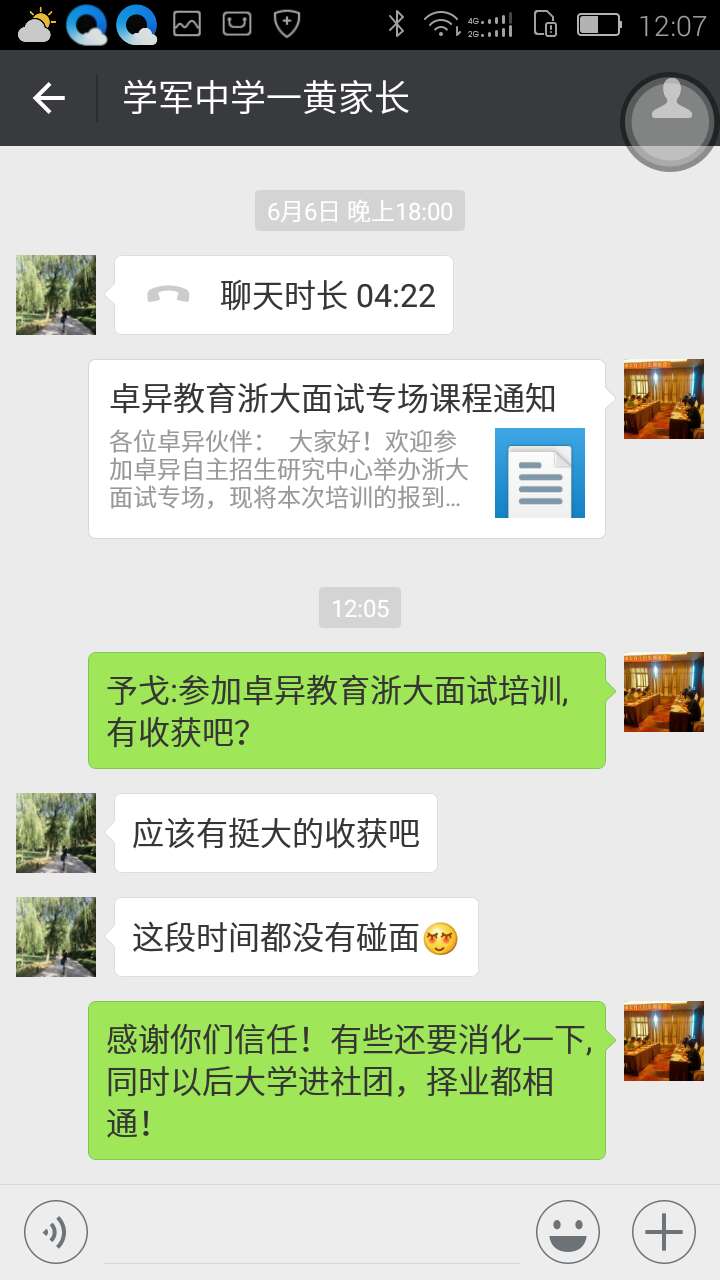View my avatar beside 感谢你们信任 message

pos(664,1041)
